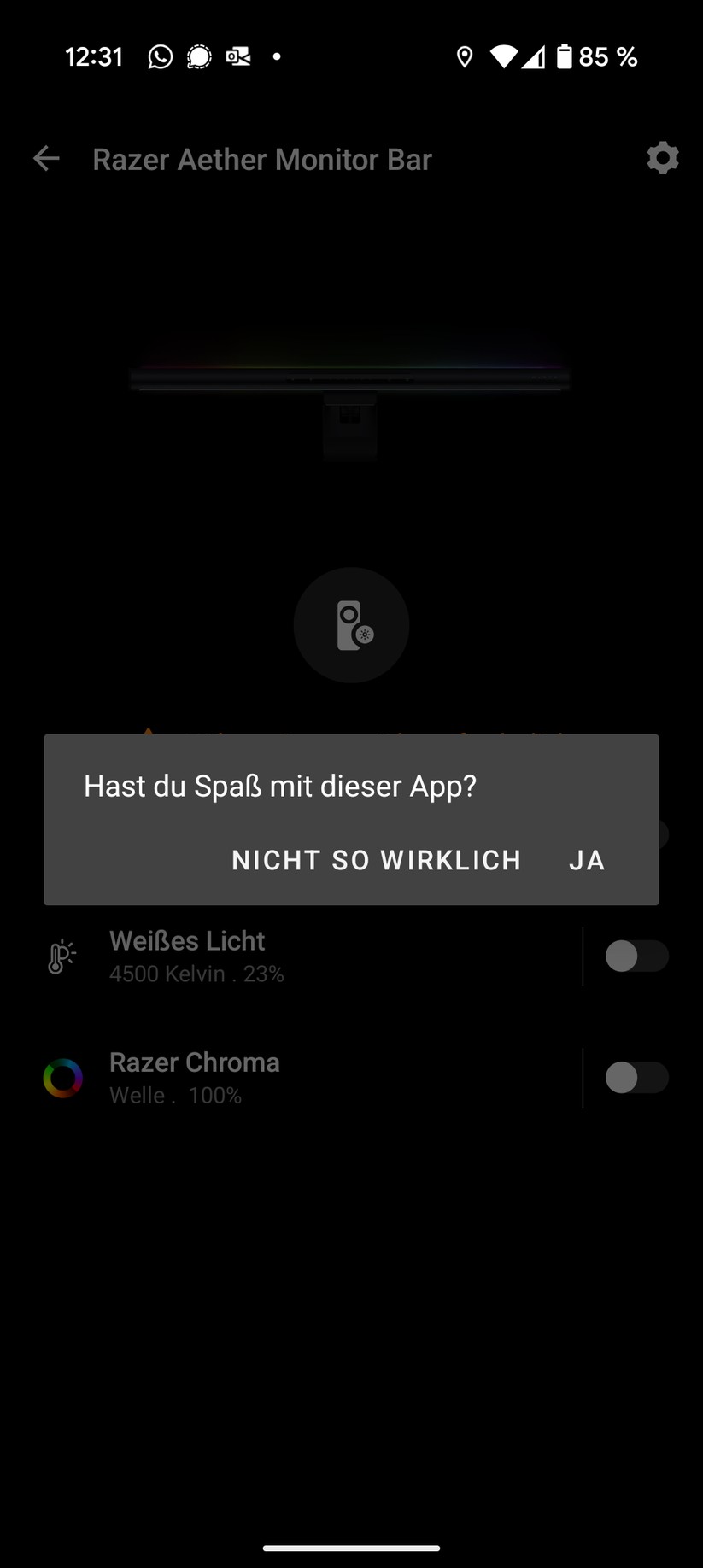Tap the Razer Chroma color wheel
The height and width of the screenshot is (1568, 703).
[62, 1078]
